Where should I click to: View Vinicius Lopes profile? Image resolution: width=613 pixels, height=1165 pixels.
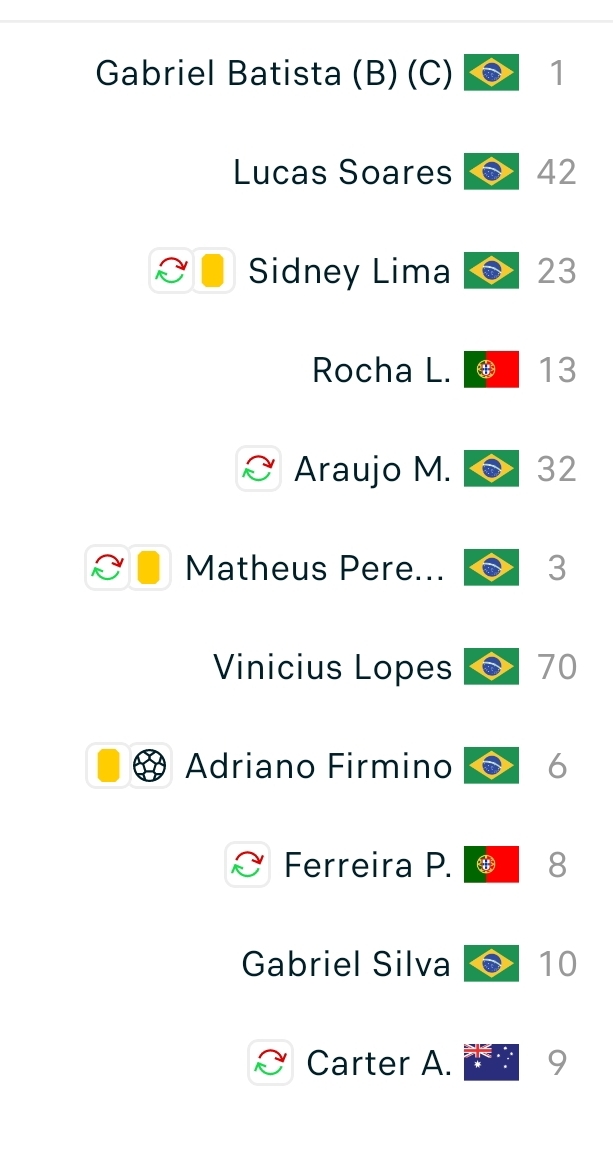point(332,667)
